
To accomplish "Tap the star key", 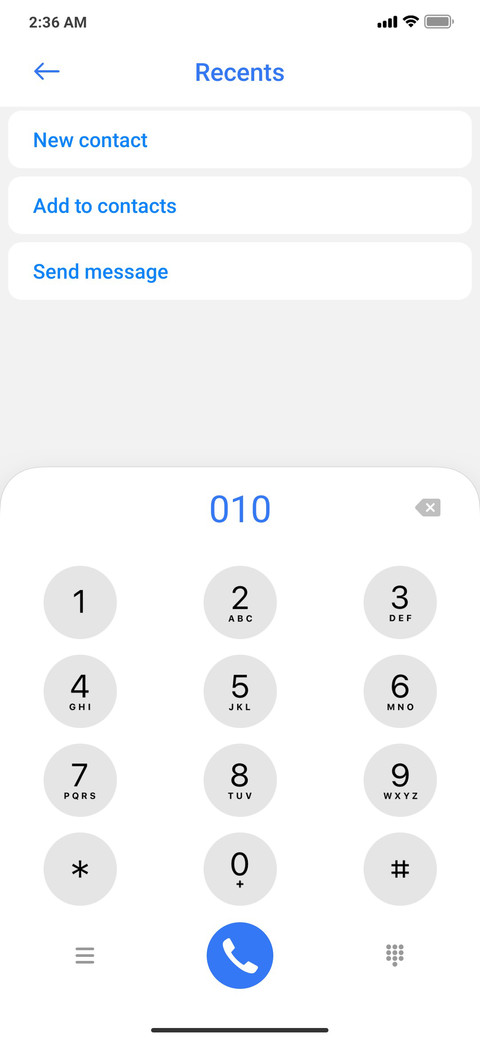I will [x=80, y=869].
